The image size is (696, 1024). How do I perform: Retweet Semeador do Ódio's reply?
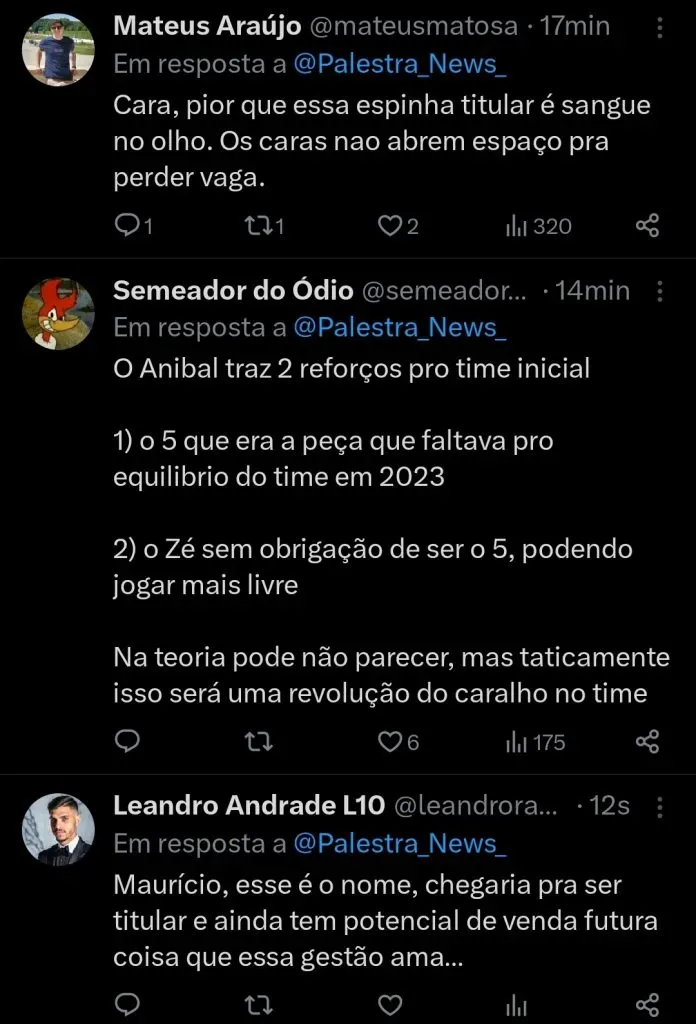pyautogui.click(x=258, y=741)
